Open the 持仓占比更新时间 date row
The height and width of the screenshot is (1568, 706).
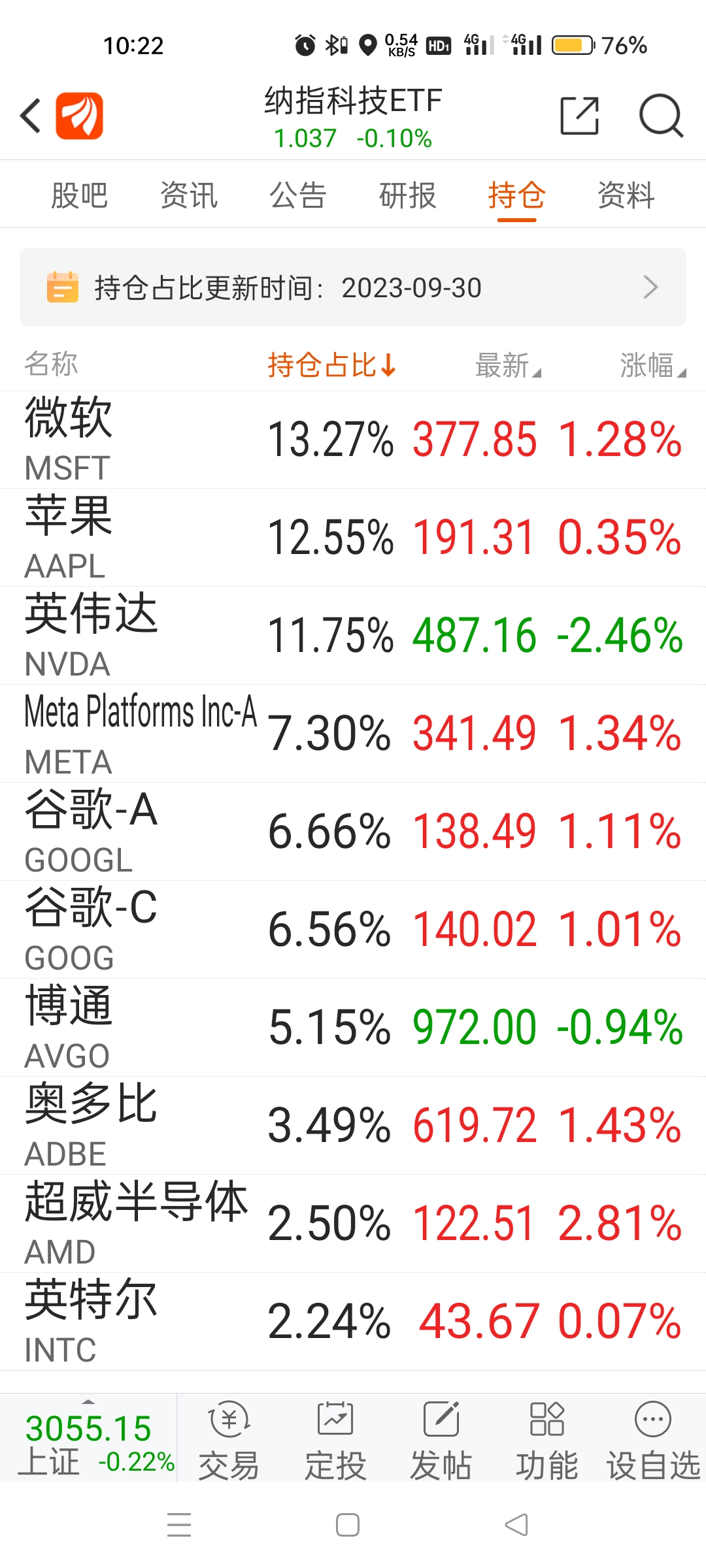(x=353, y=287)
